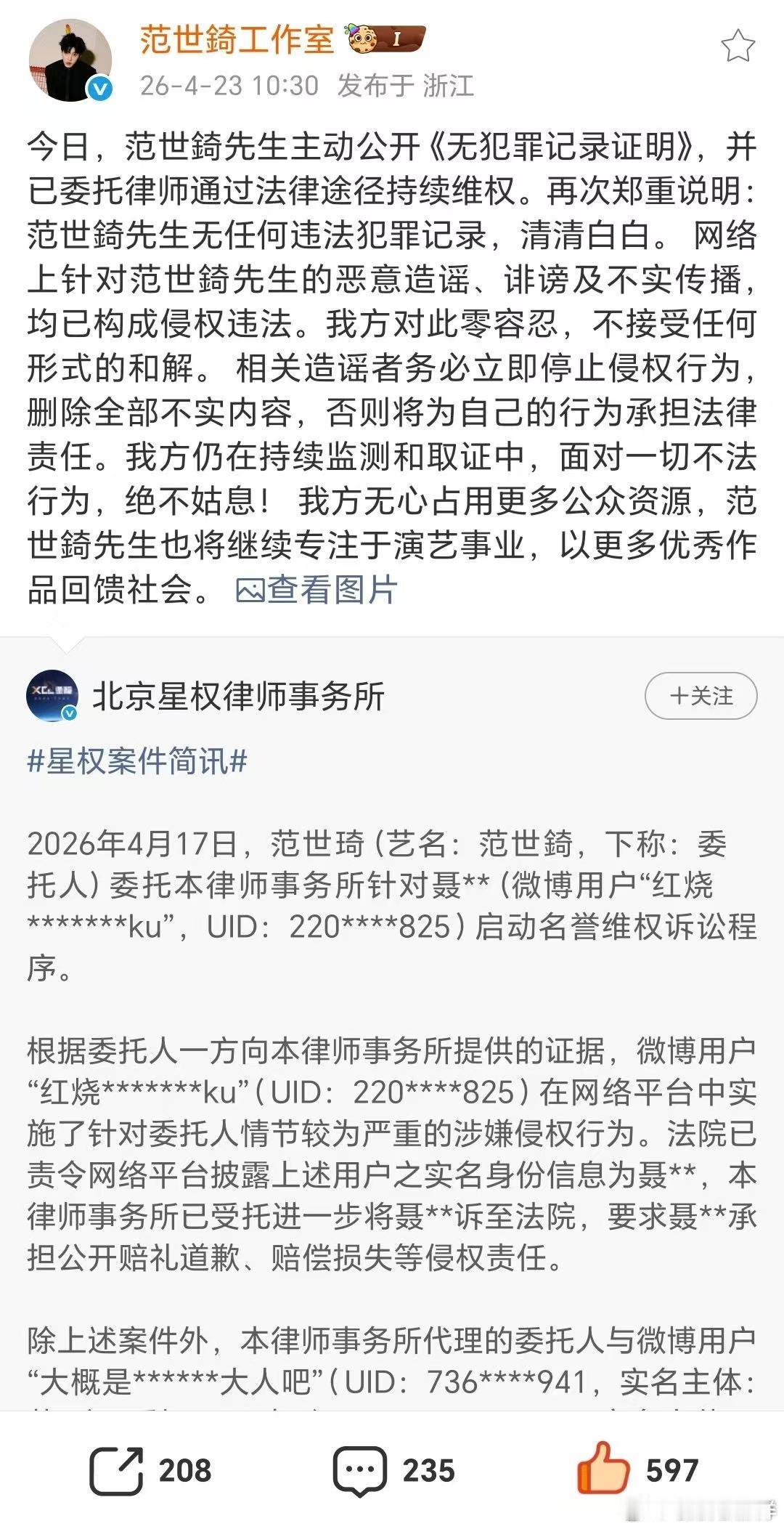Open the 查看图片 link
The width and height of the screenshot is (784, 1529).
pos(317,589)
